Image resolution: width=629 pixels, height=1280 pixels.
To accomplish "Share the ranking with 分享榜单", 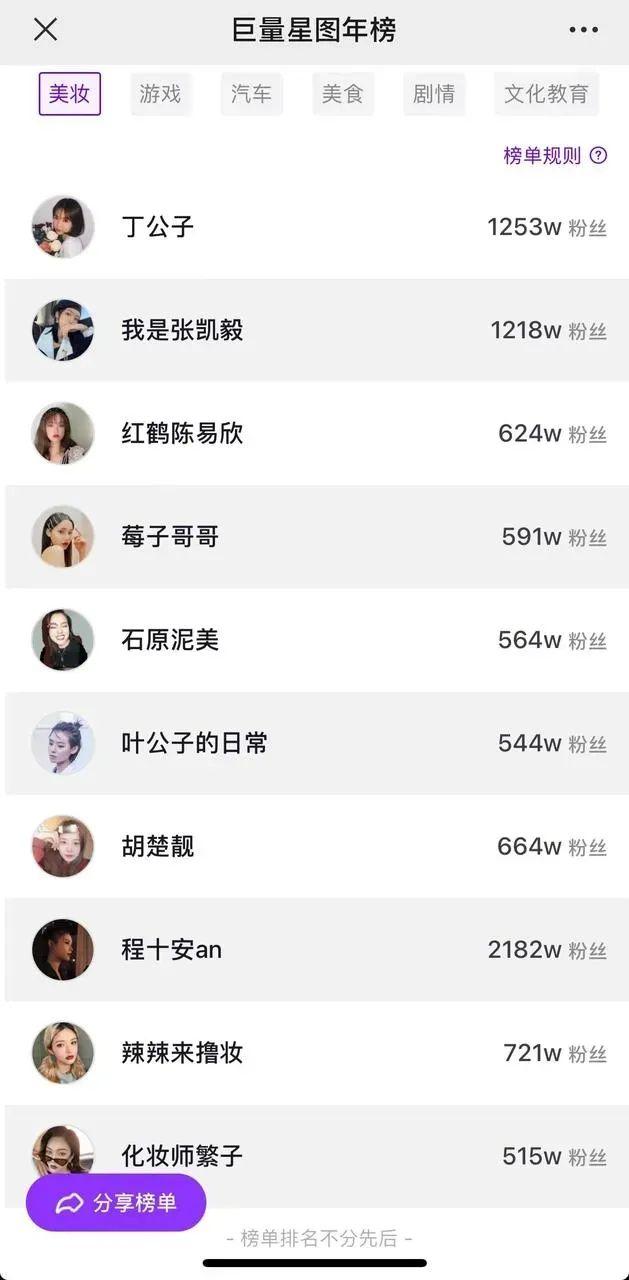I will (x=116, y=1203).
